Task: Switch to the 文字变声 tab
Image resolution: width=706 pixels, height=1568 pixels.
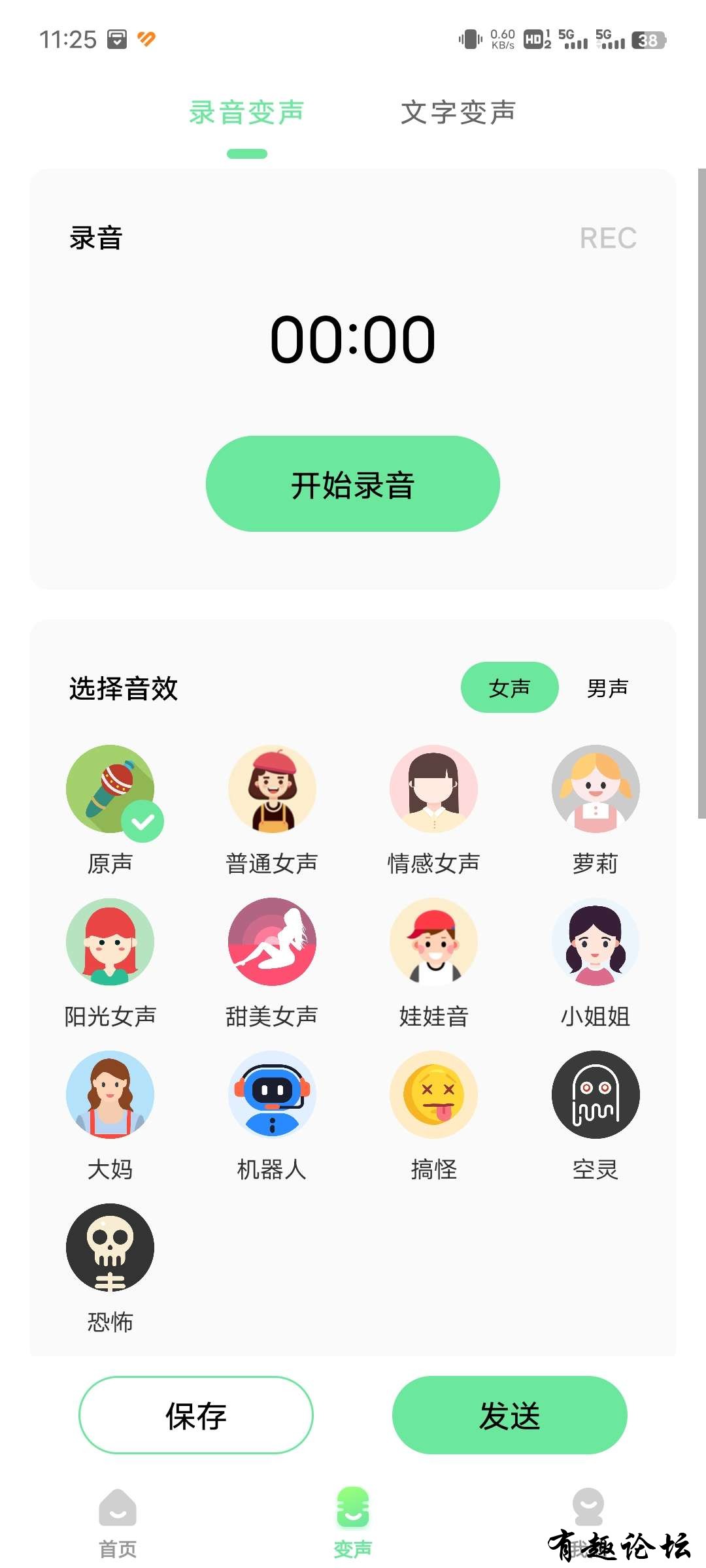Action: [458, 112]
